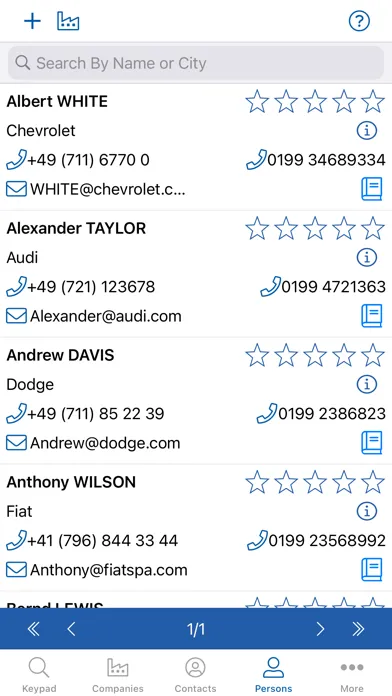
Task: Tap the Search By Name or City field
Action: [196, 63]
